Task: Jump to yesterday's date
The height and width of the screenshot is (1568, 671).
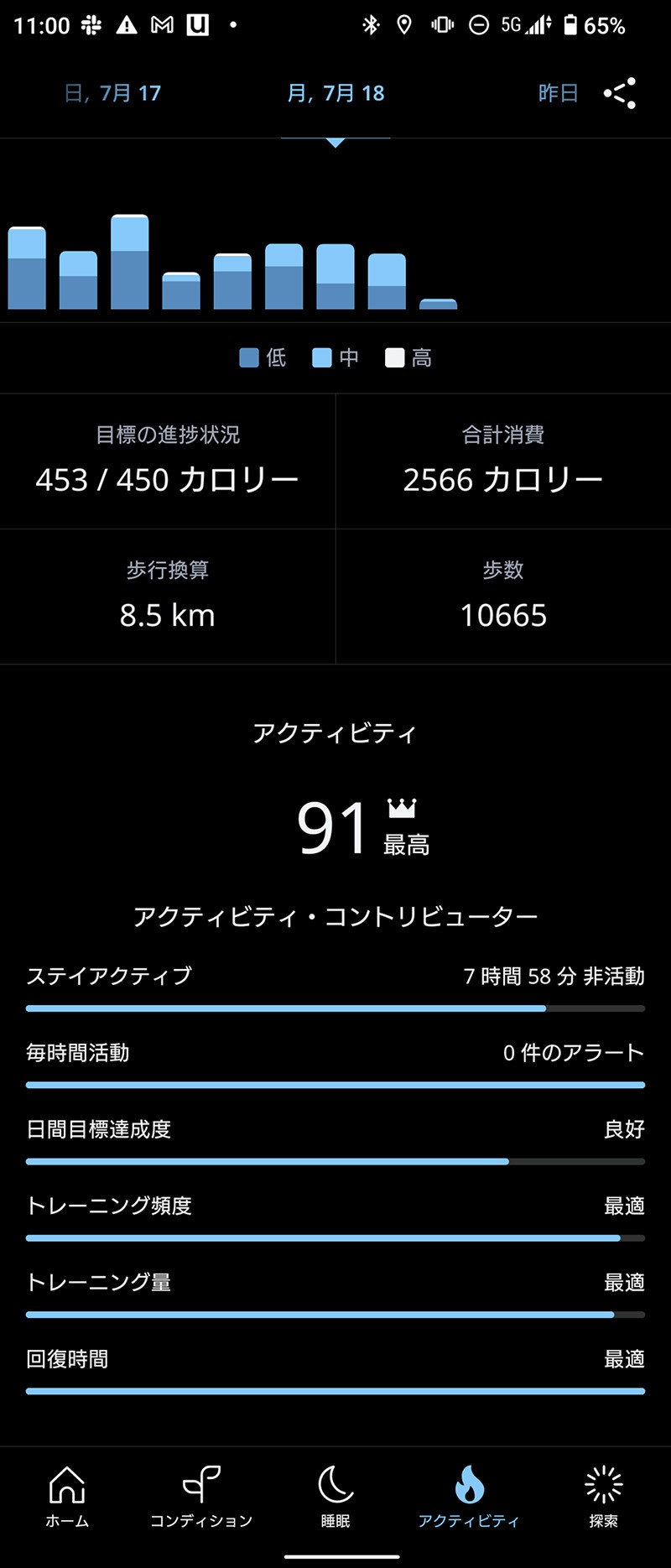Action: click(558, 93)
